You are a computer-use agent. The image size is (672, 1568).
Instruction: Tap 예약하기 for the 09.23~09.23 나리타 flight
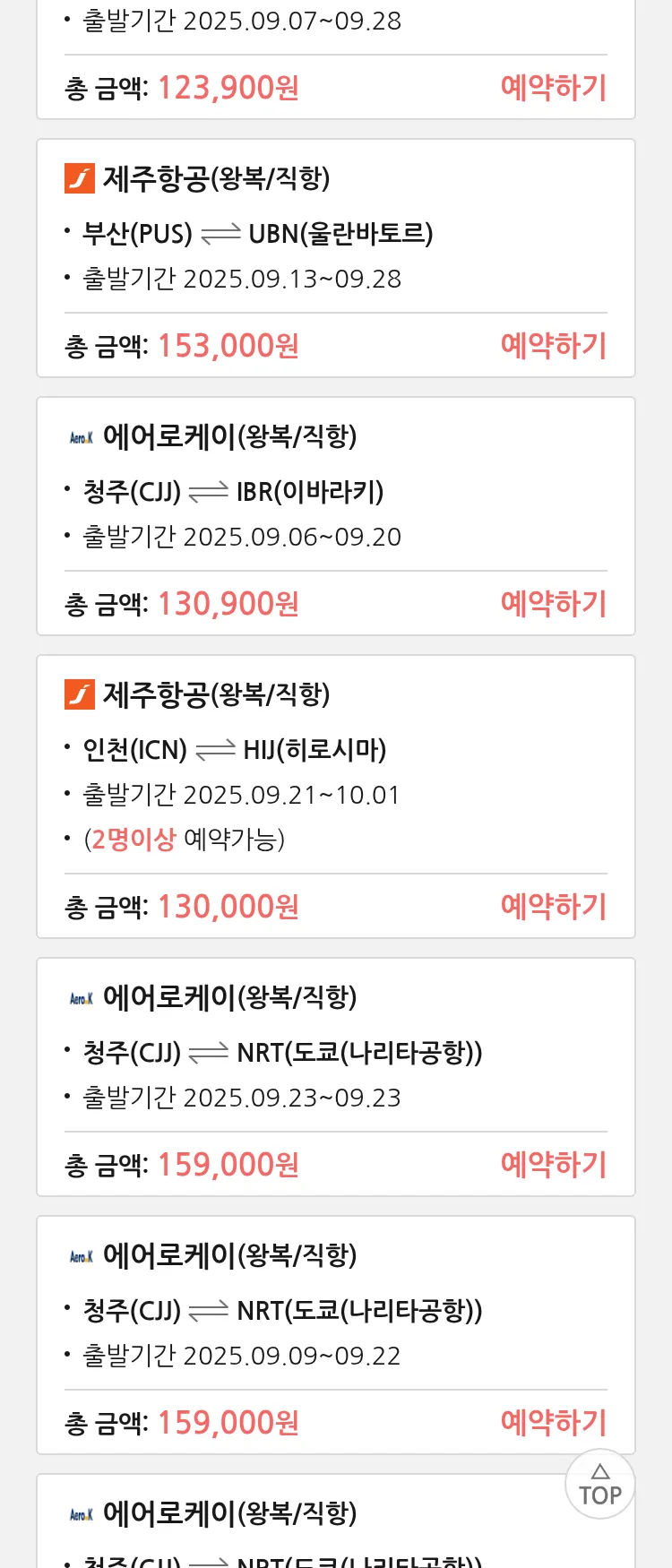(x=553, y=1165)
